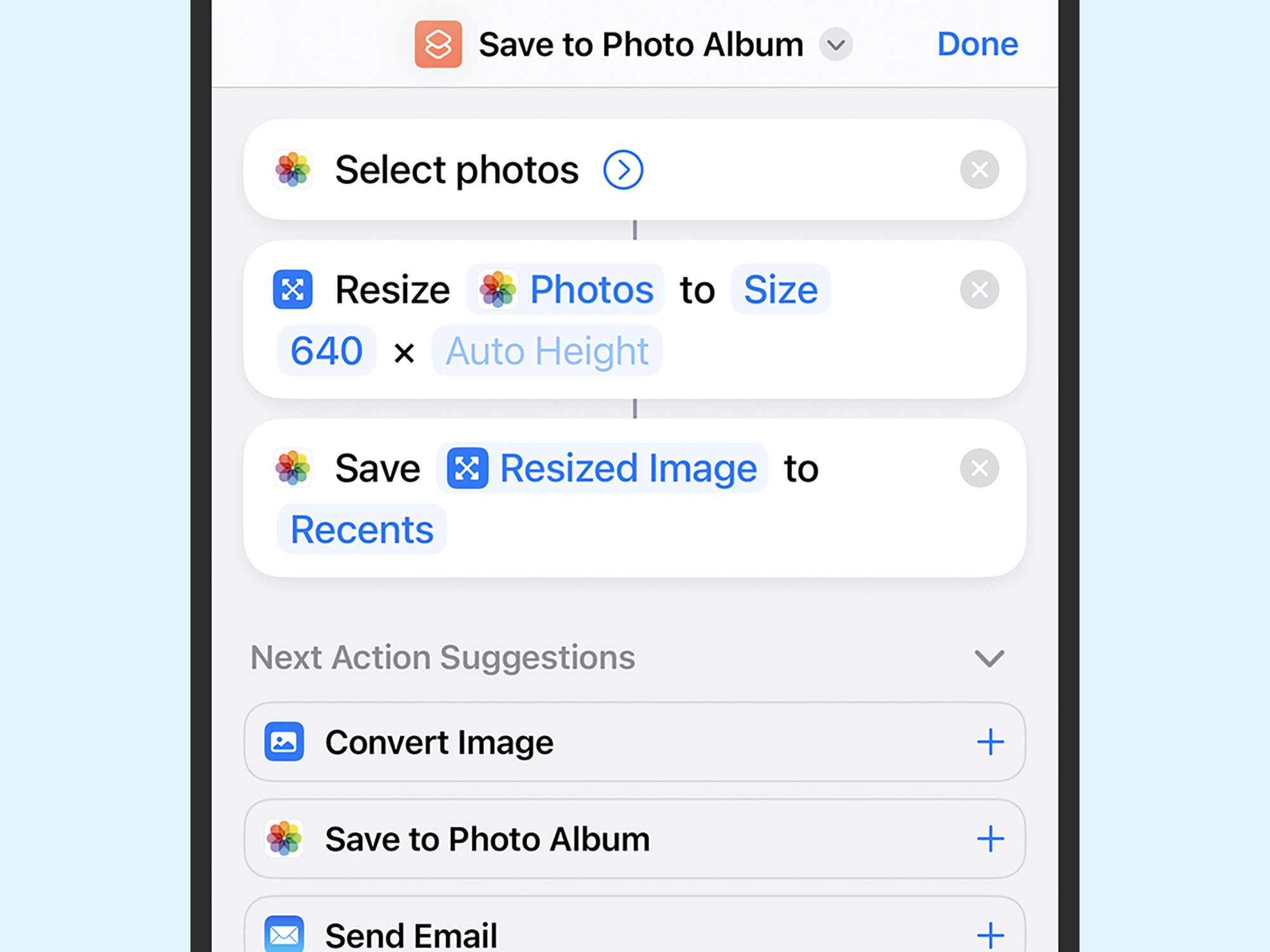Open the shortcut icon editor
1270x952 pixels.
[x=438, y=44]
